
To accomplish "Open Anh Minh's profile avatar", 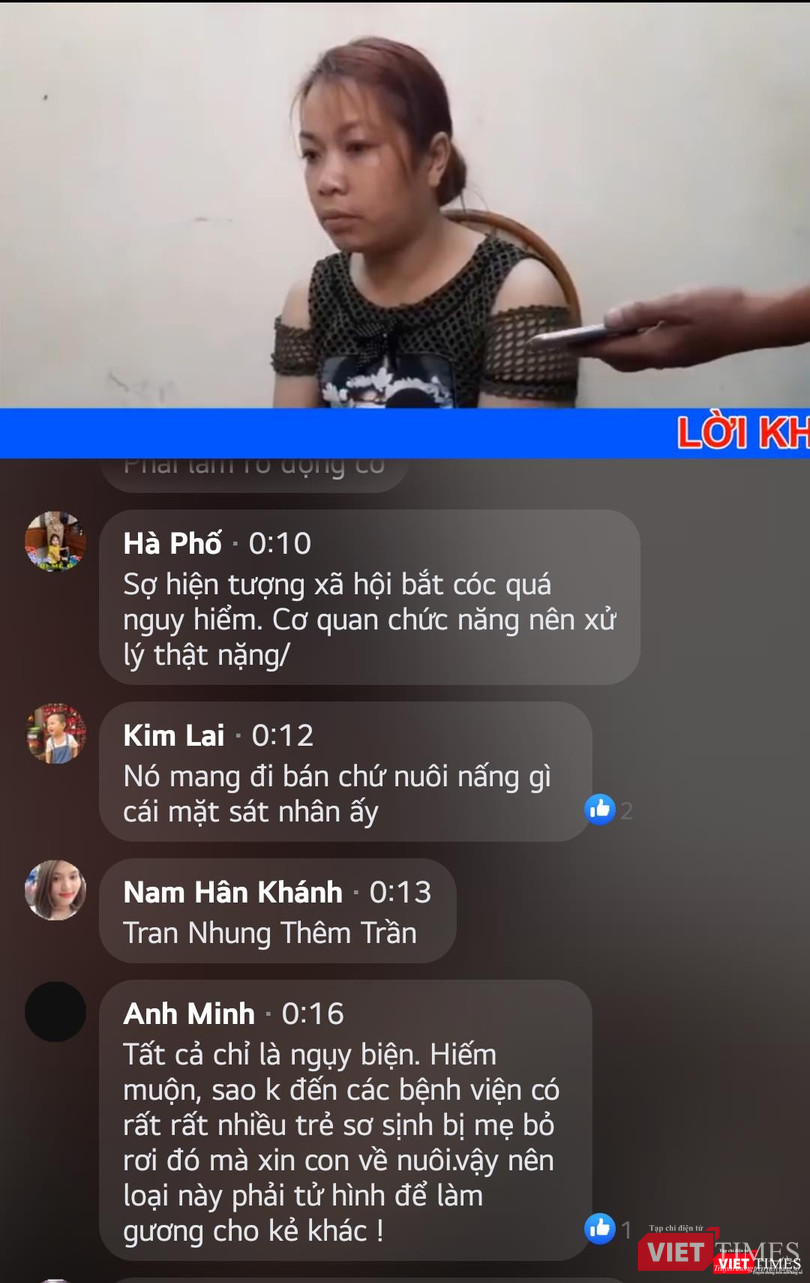I will click(55, 1011).
